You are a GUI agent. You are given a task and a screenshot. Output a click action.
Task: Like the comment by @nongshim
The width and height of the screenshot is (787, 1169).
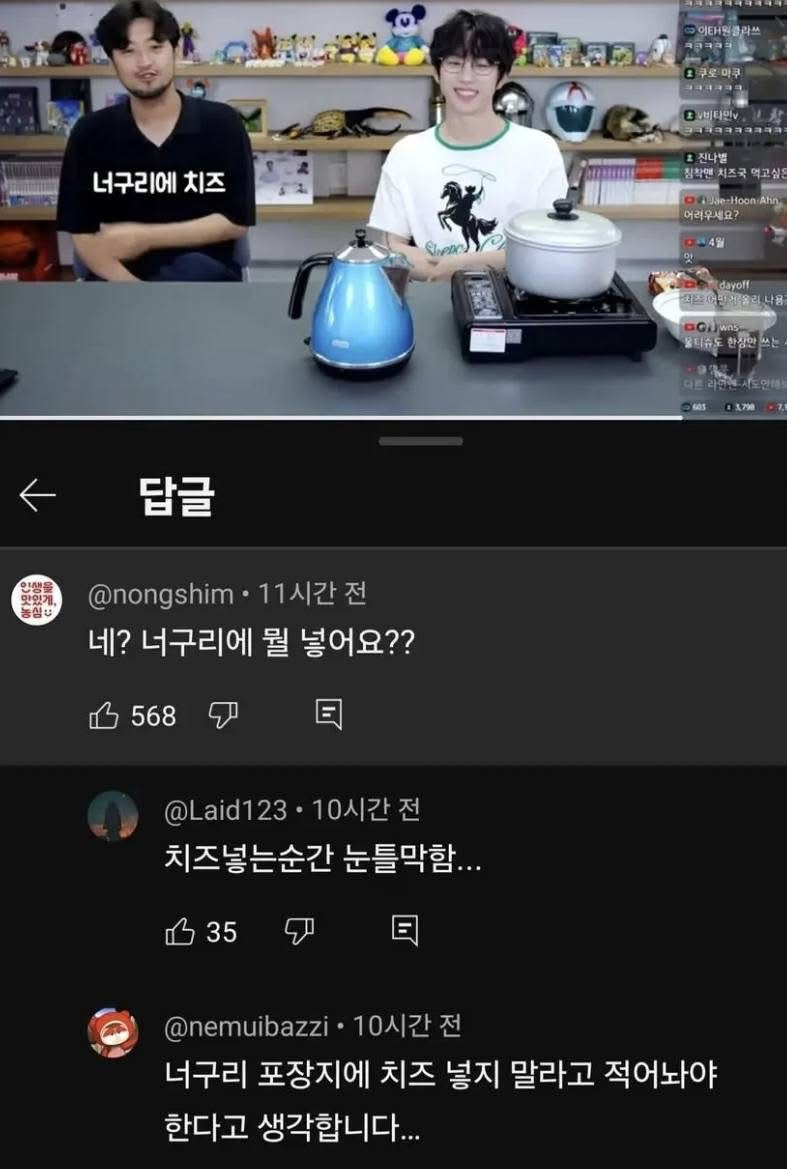pos(104,715)
